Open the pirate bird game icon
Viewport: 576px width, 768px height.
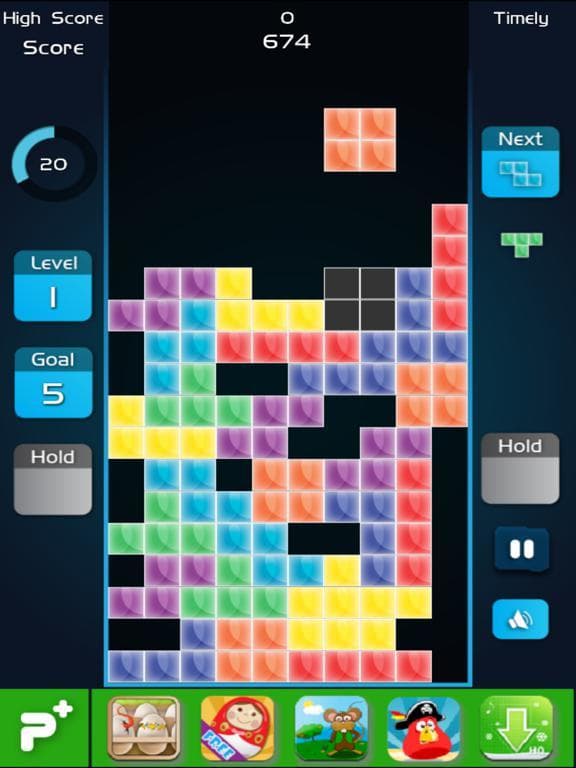pyautogui.click(x=424, y=728)
